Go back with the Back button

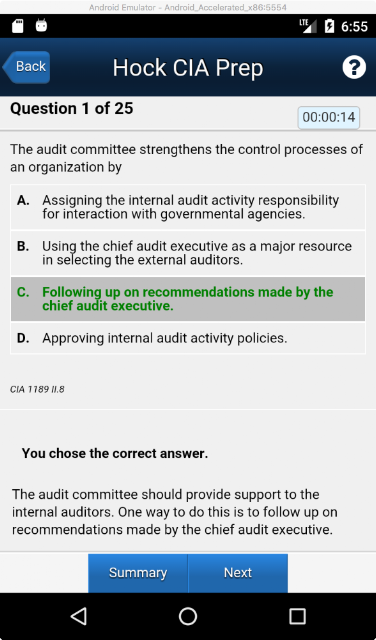(27, 67)
